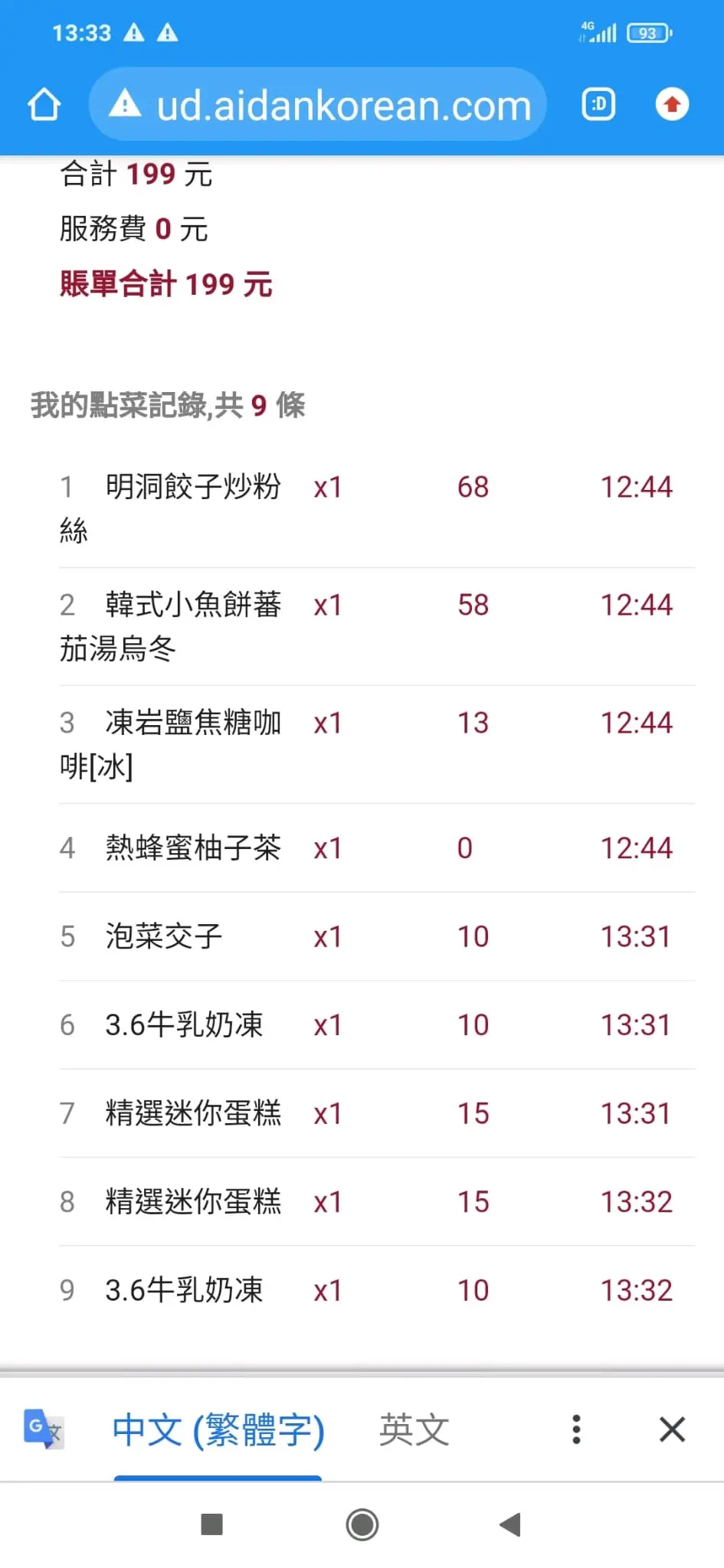
Task: Close the translate bar
Action: (672, 1429)
